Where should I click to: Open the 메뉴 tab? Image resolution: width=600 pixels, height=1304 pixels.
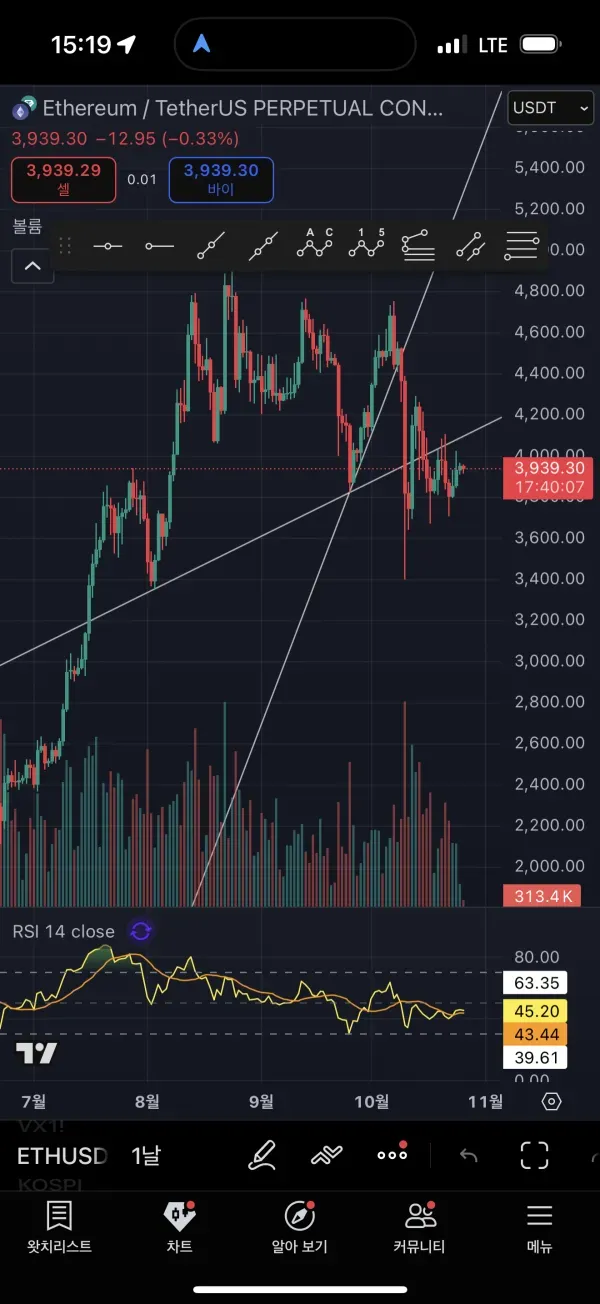[539, 1227]
